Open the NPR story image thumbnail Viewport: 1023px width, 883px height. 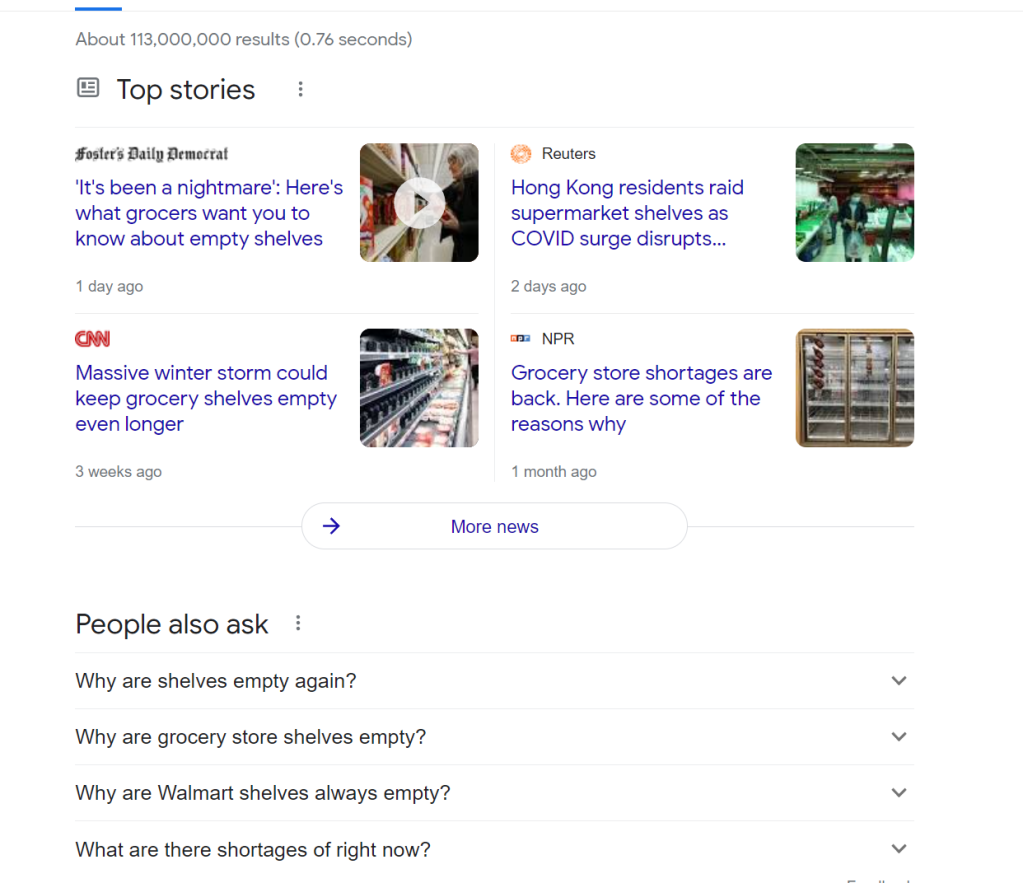click(854, 388)
